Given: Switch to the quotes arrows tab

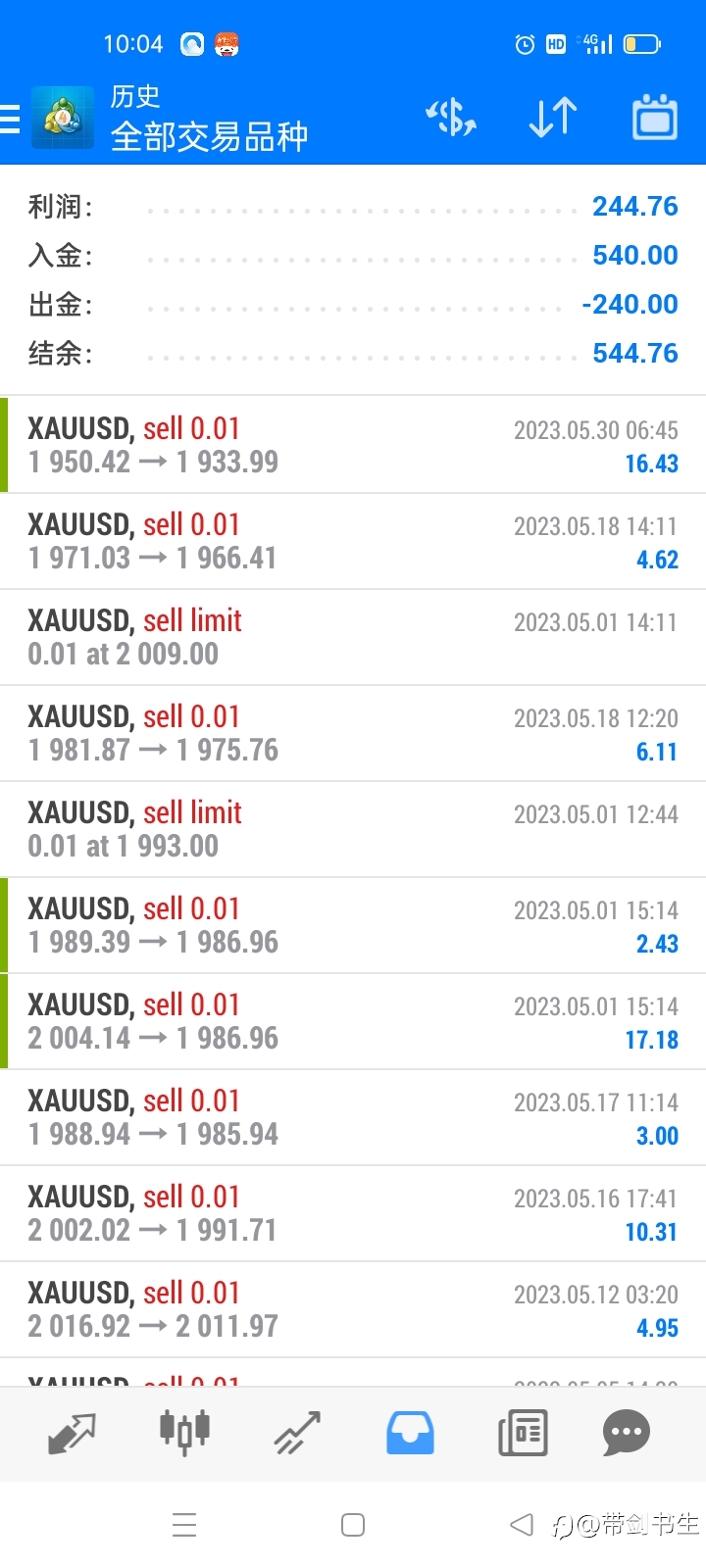Looking at the screenshot, I should [72, 1433].
